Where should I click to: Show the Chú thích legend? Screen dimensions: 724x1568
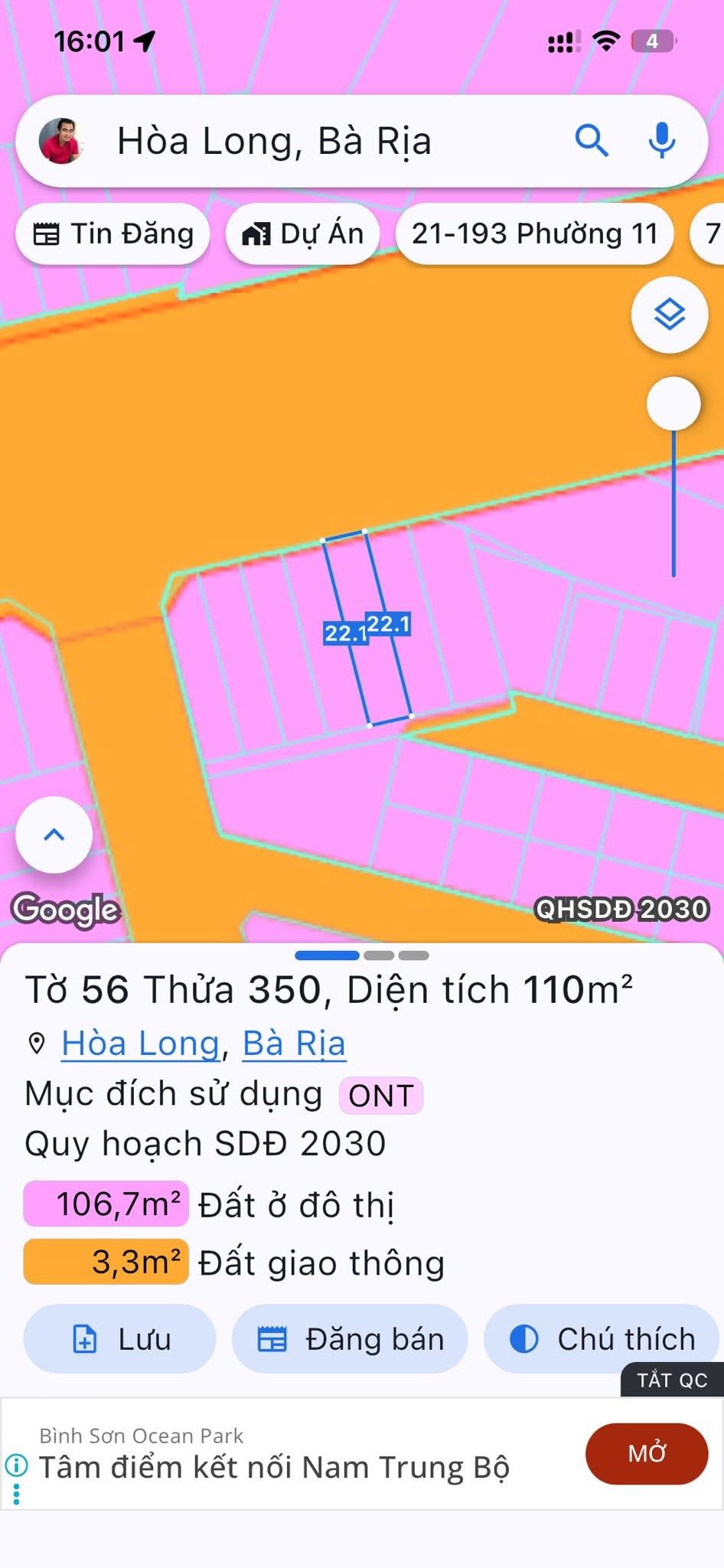pyautogui.click(x=602, y=1339)
